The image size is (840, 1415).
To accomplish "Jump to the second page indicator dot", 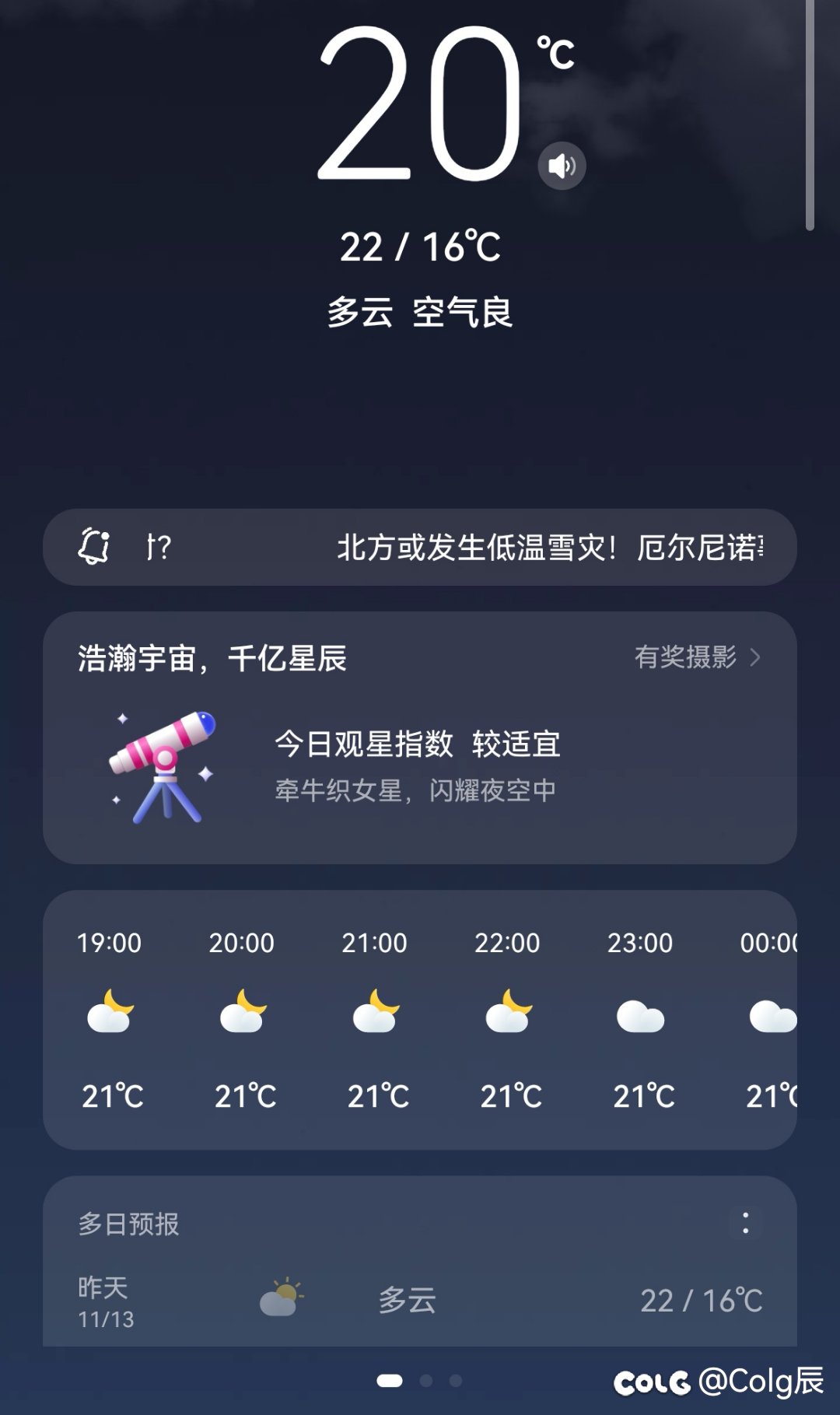I will pyautogui.click(x=425, y=1381).
